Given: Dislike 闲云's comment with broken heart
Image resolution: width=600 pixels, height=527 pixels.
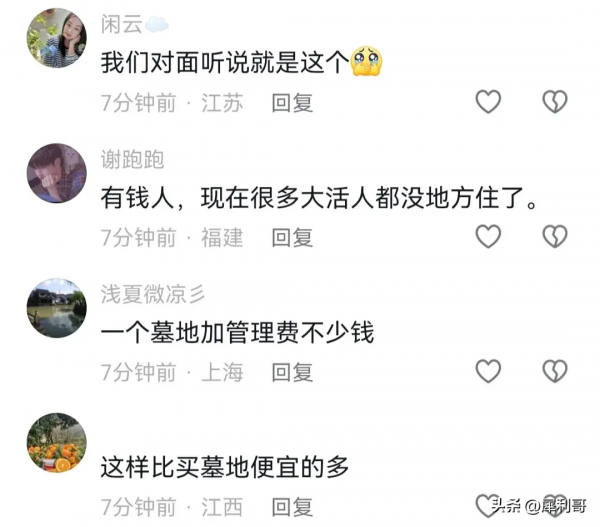Looking at the screenshot, I should pyautogui.click(x=554, y=101).
